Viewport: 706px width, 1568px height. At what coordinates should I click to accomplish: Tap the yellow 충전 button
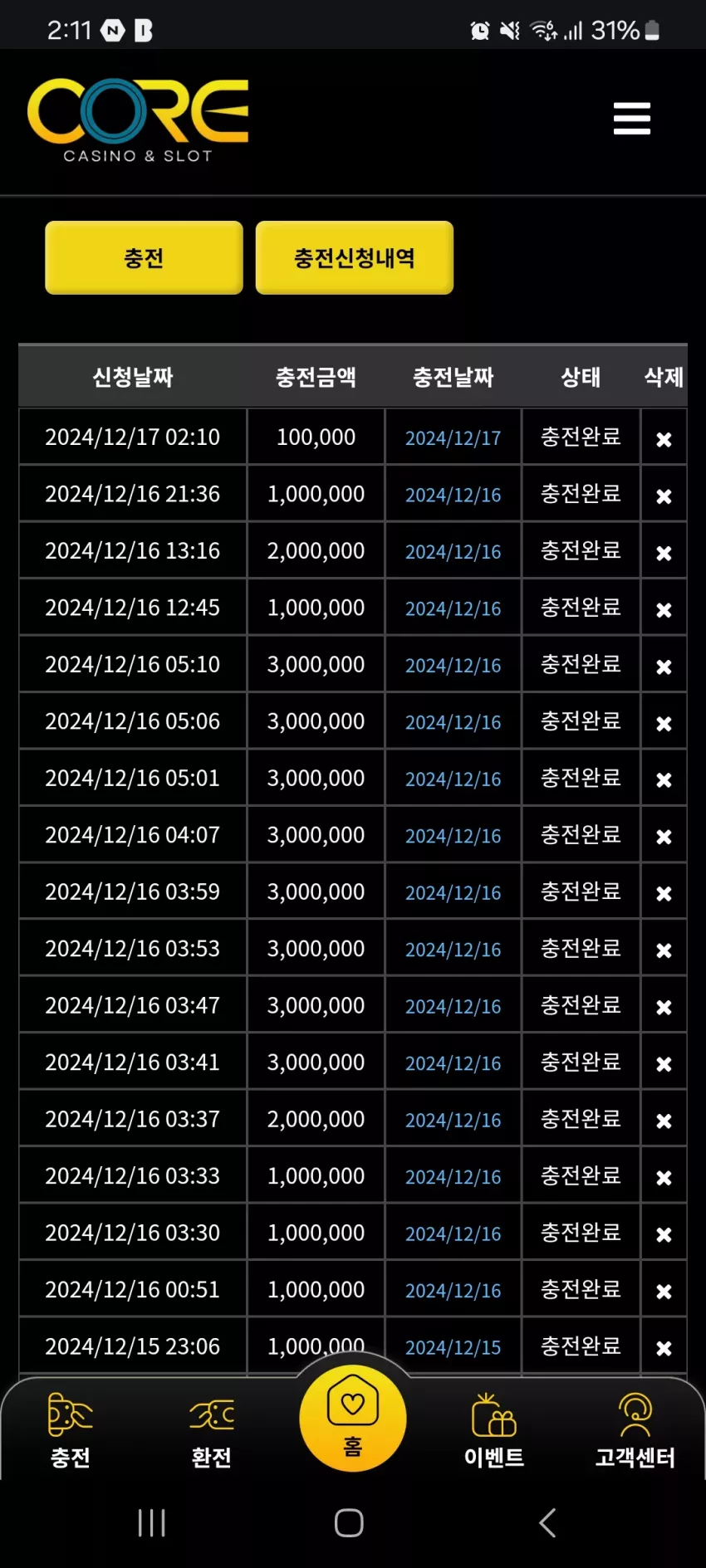[x=144, y=257]
